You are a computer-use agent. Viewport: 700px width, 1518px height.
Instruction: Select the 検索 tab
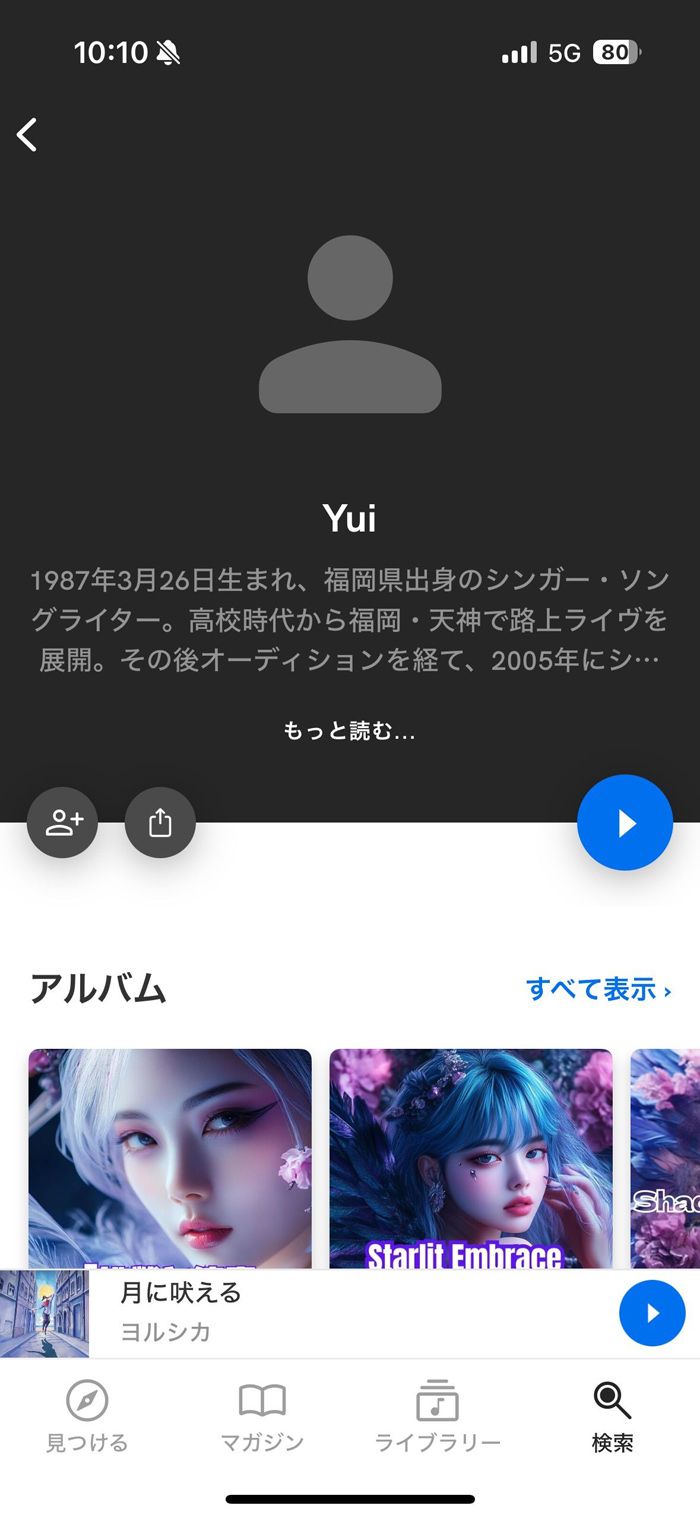click(612, 1416)
